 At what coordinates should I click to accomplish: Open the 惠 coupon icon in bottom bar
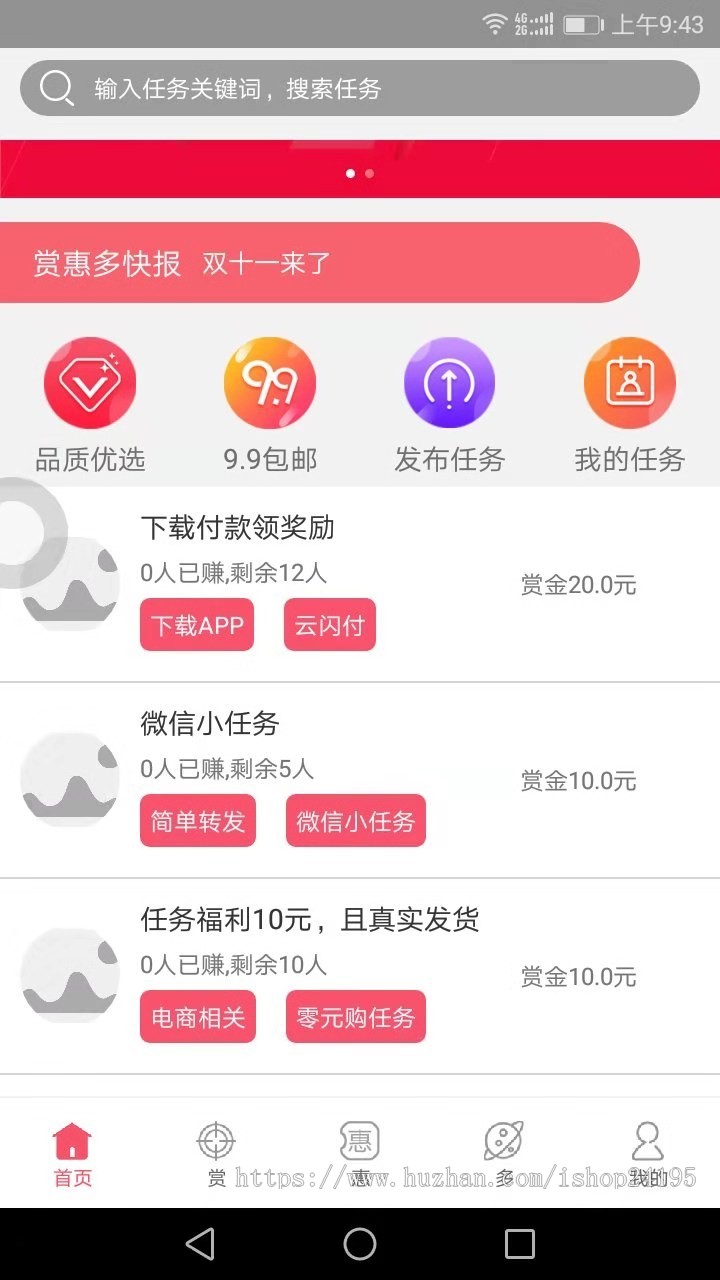(359, 1140)
